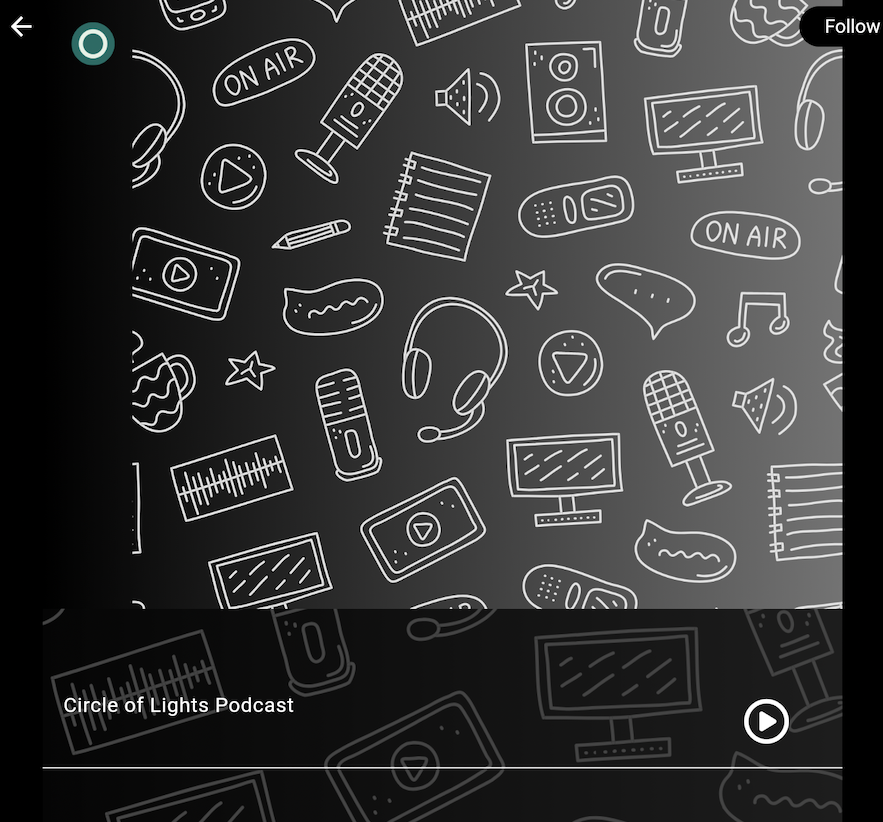Viewport: 883px width, 822px height.
Task: Play Circle of Lights Podcast
Action: pos(766,721)
